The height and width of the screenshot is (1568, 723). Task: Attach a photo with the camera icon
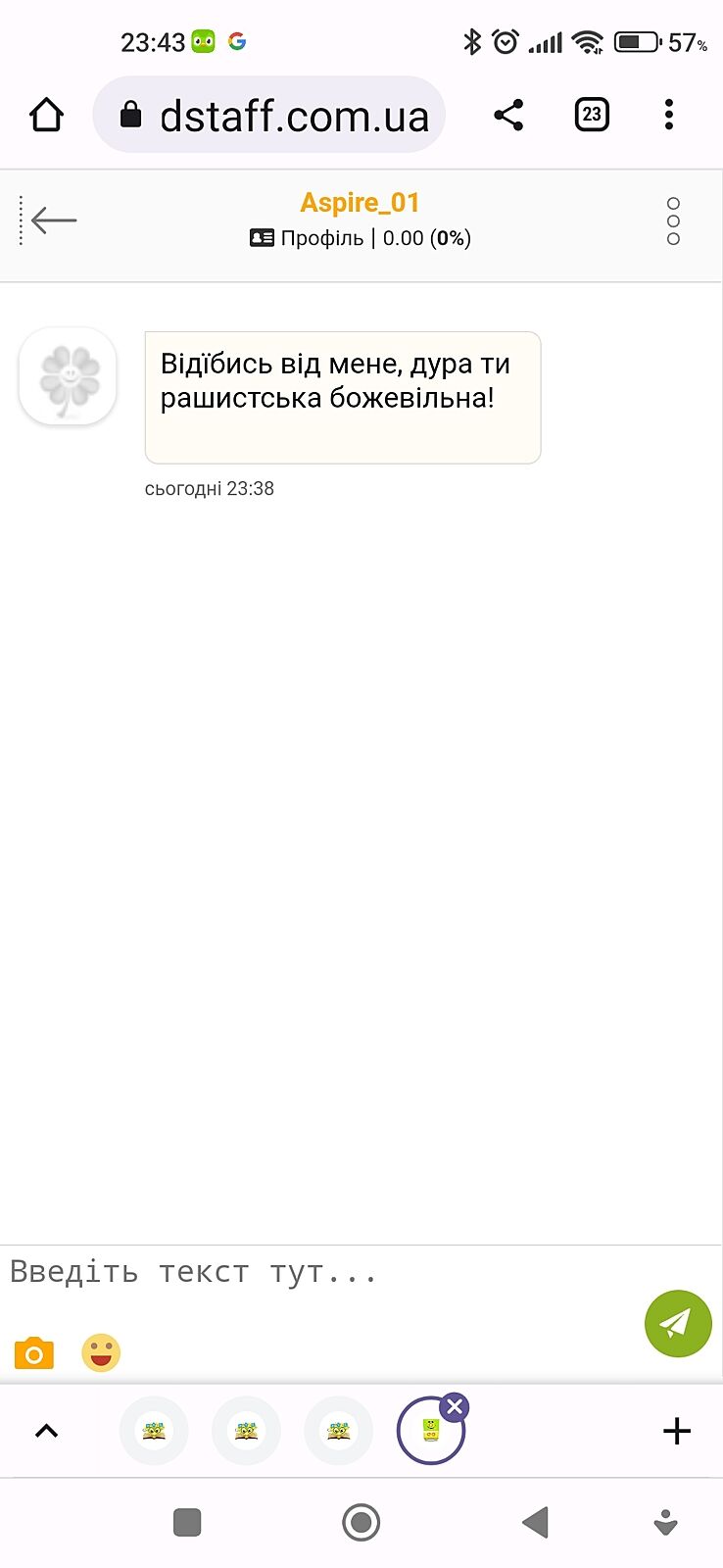point(34,1353)
